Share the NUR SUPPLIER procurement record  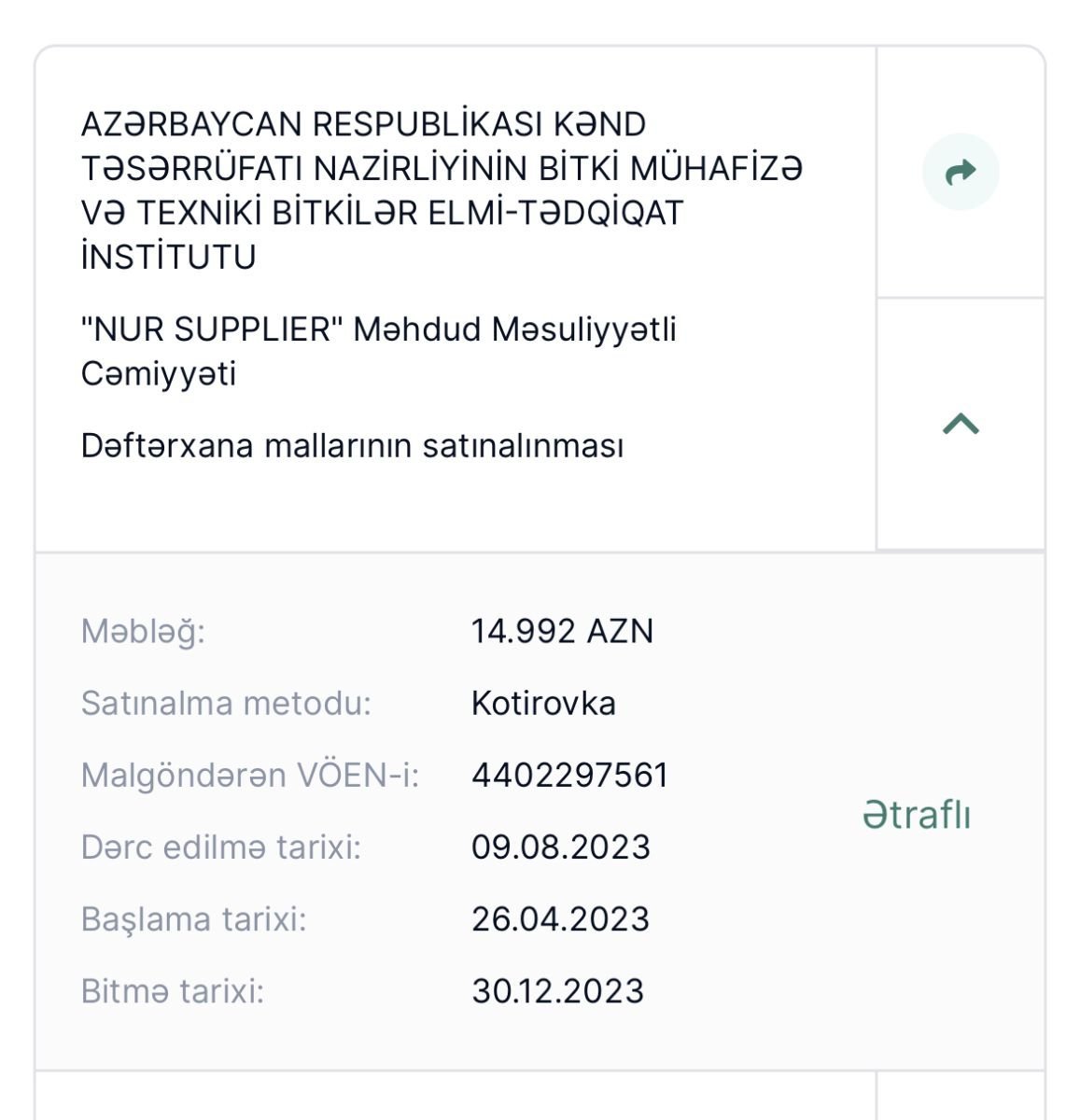point(961,172)
